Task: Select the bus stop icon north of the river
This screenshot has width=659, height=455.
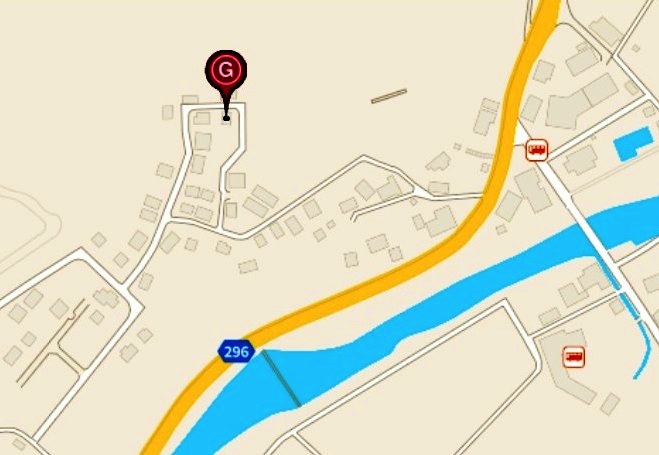Action: (537, 151)
